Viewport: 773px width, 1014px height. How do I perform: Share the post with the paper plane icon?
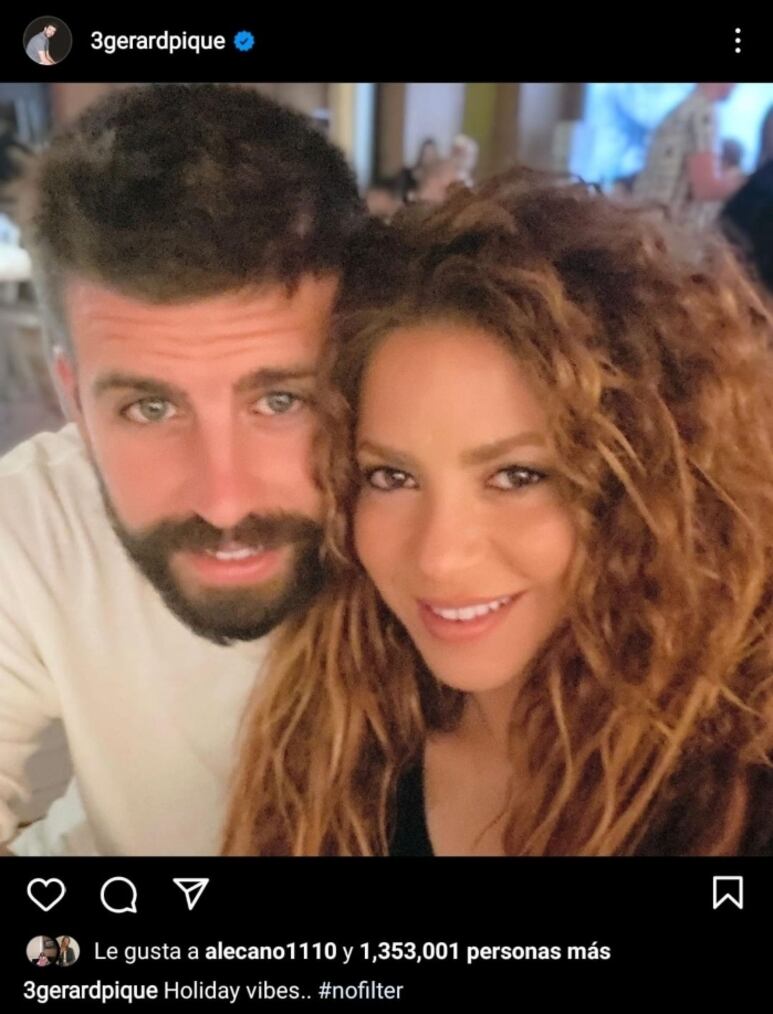point(190,893)
